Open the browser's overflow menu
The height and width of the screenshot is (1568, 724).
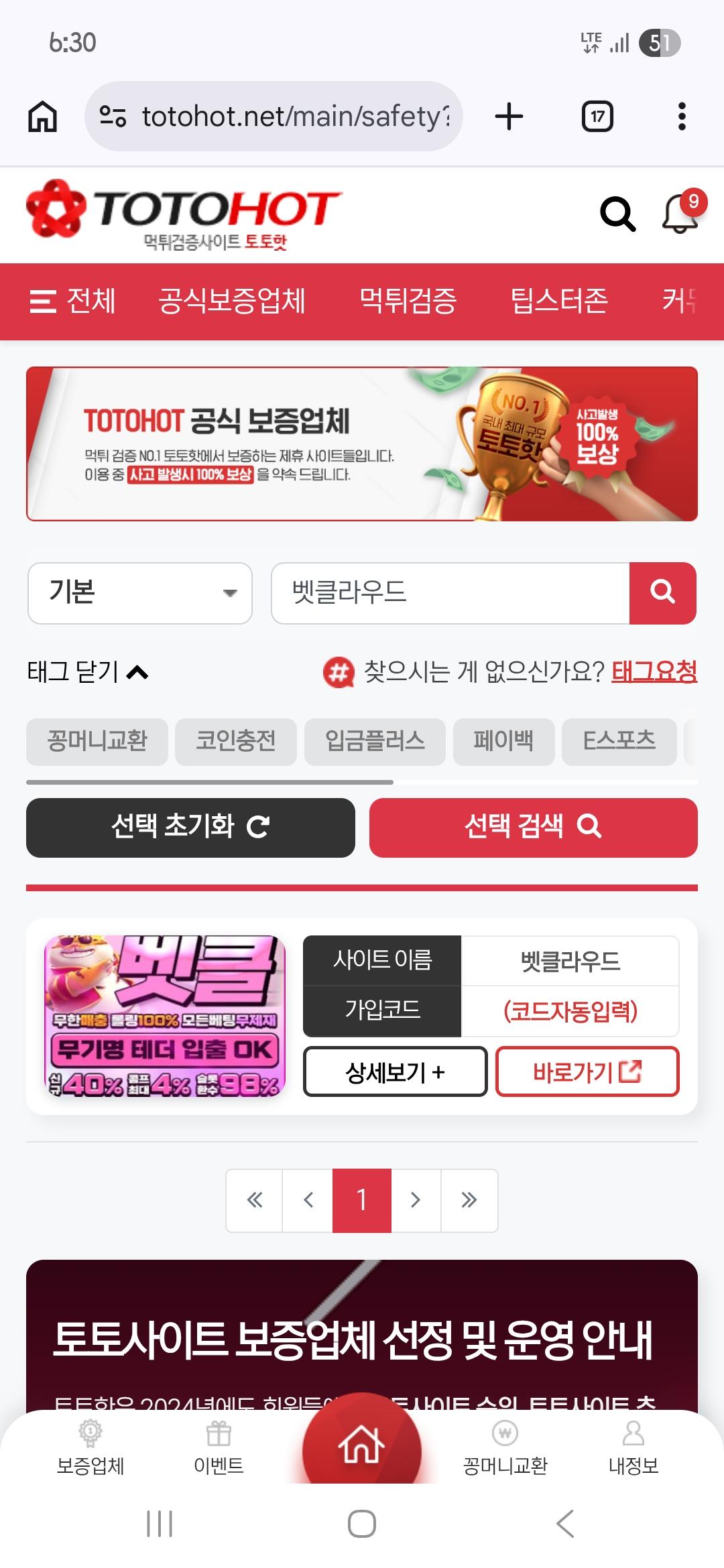pyautogui.click(x=682, y=117)
